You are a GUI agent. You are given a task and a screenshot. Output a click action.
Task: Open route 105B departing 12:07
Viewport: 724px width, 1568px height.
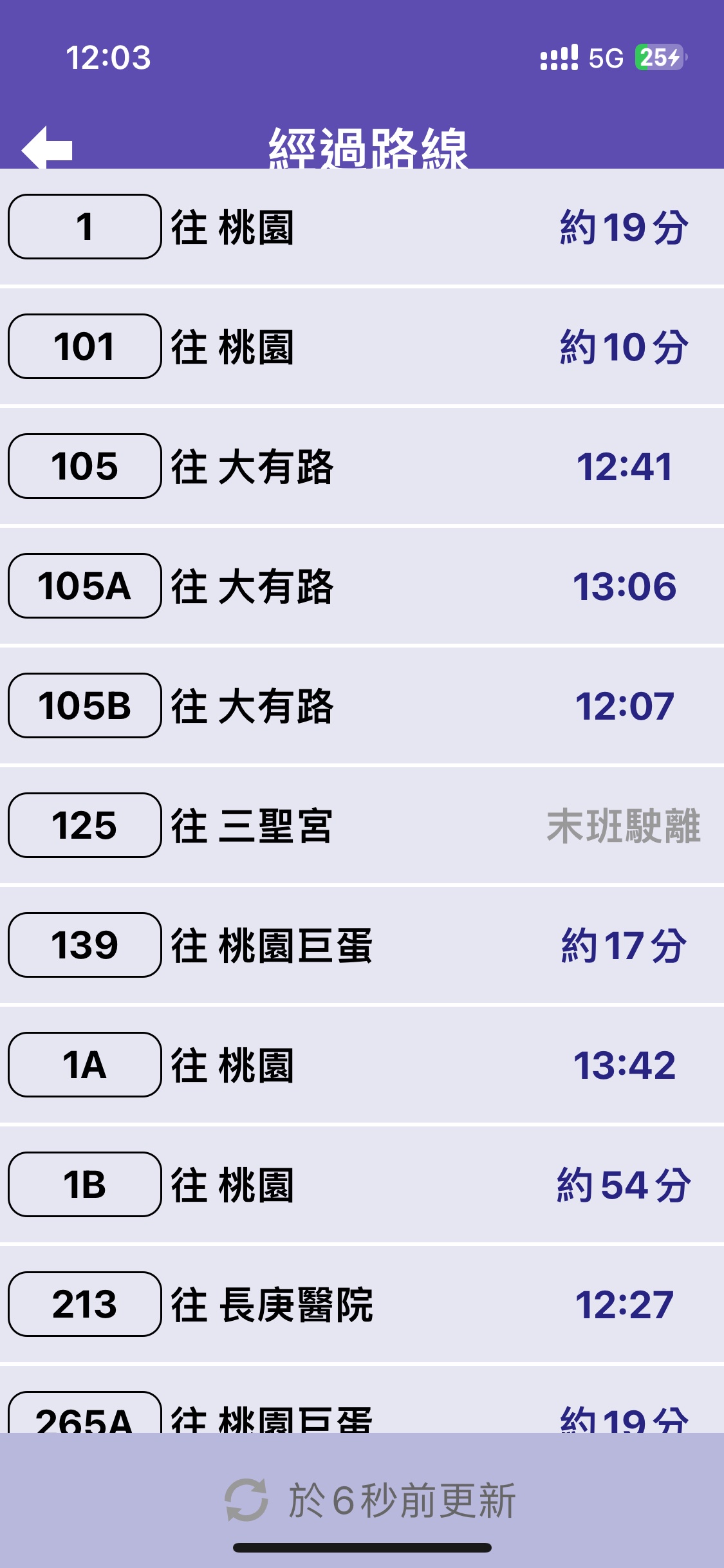point(362,705)
